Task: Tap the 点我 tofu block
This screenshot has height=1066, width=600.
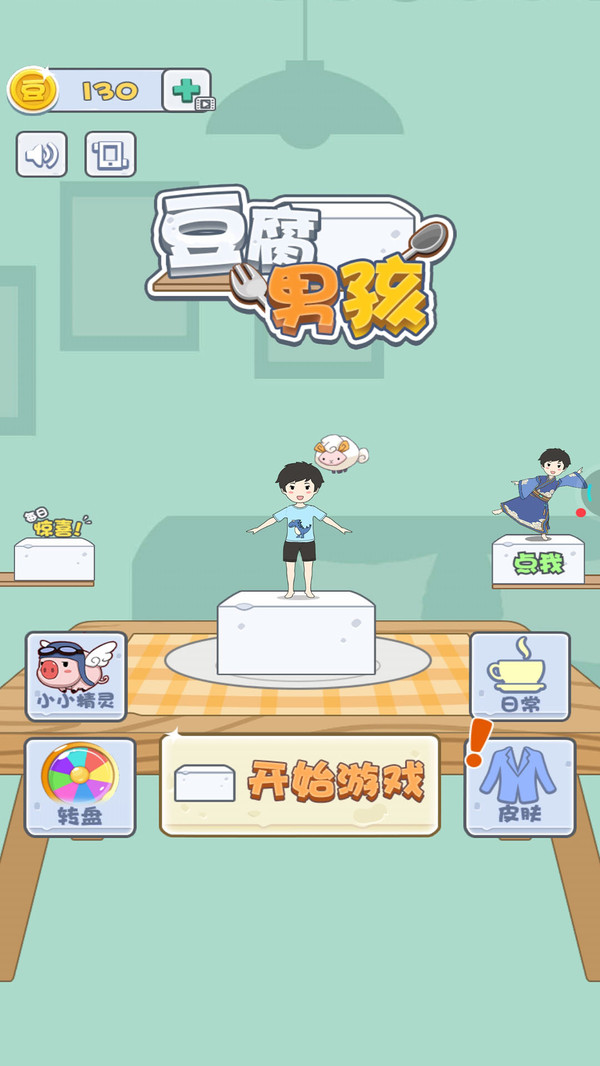Action: [538, 561]
